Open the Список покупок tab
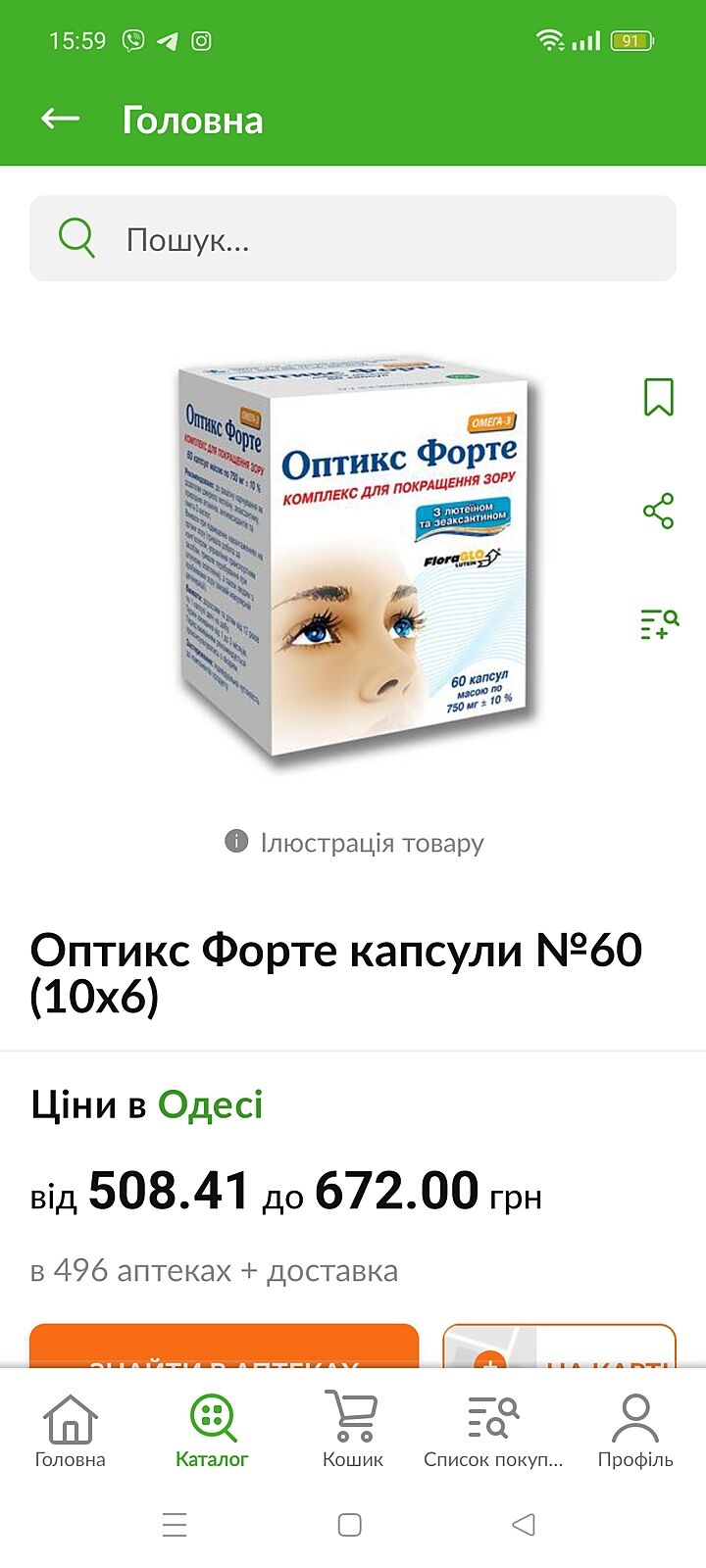 click(x=493, y=1432)
